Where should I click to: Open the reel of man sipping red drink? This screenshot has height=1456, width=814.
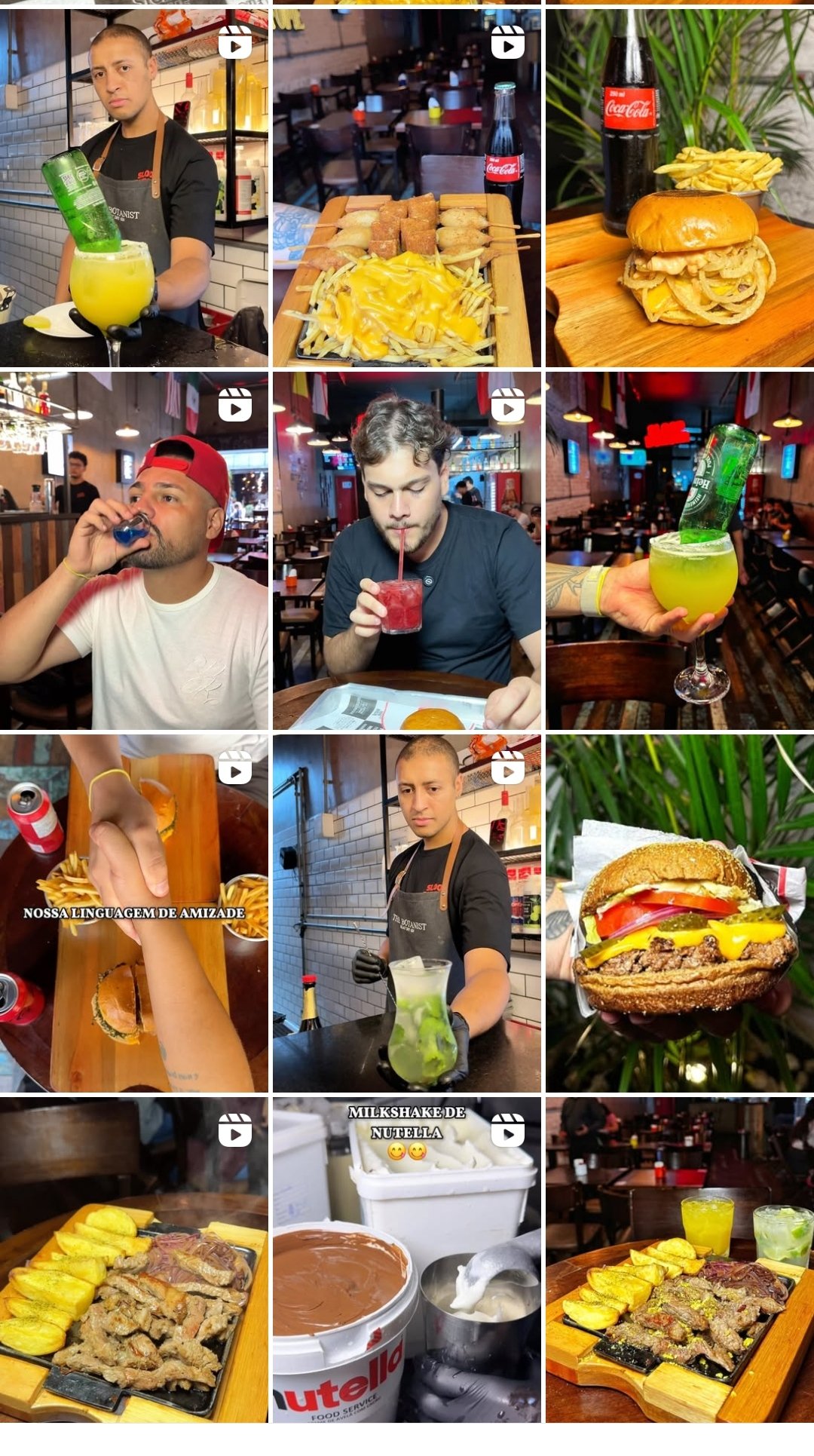(x=406, y=550)
